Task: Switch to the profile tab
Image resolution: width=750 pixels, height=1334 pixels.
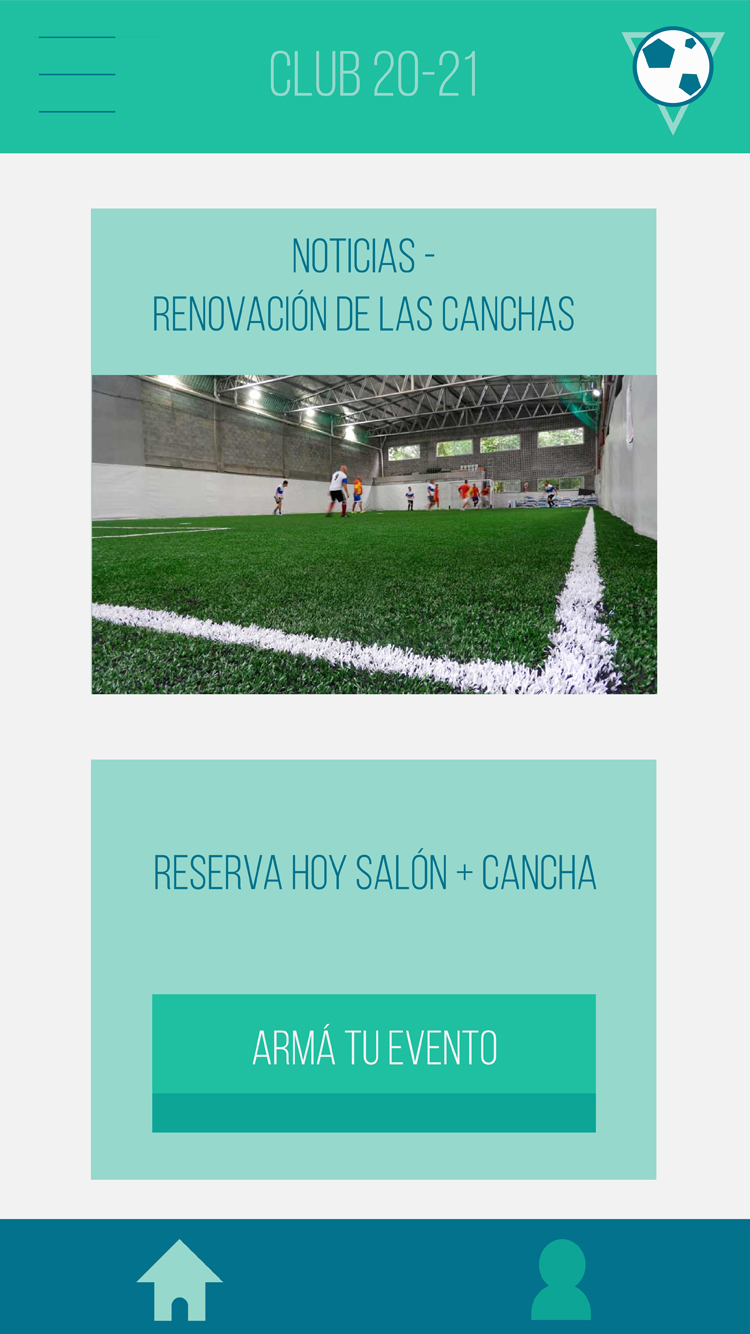Action: tap(561, 1279)
